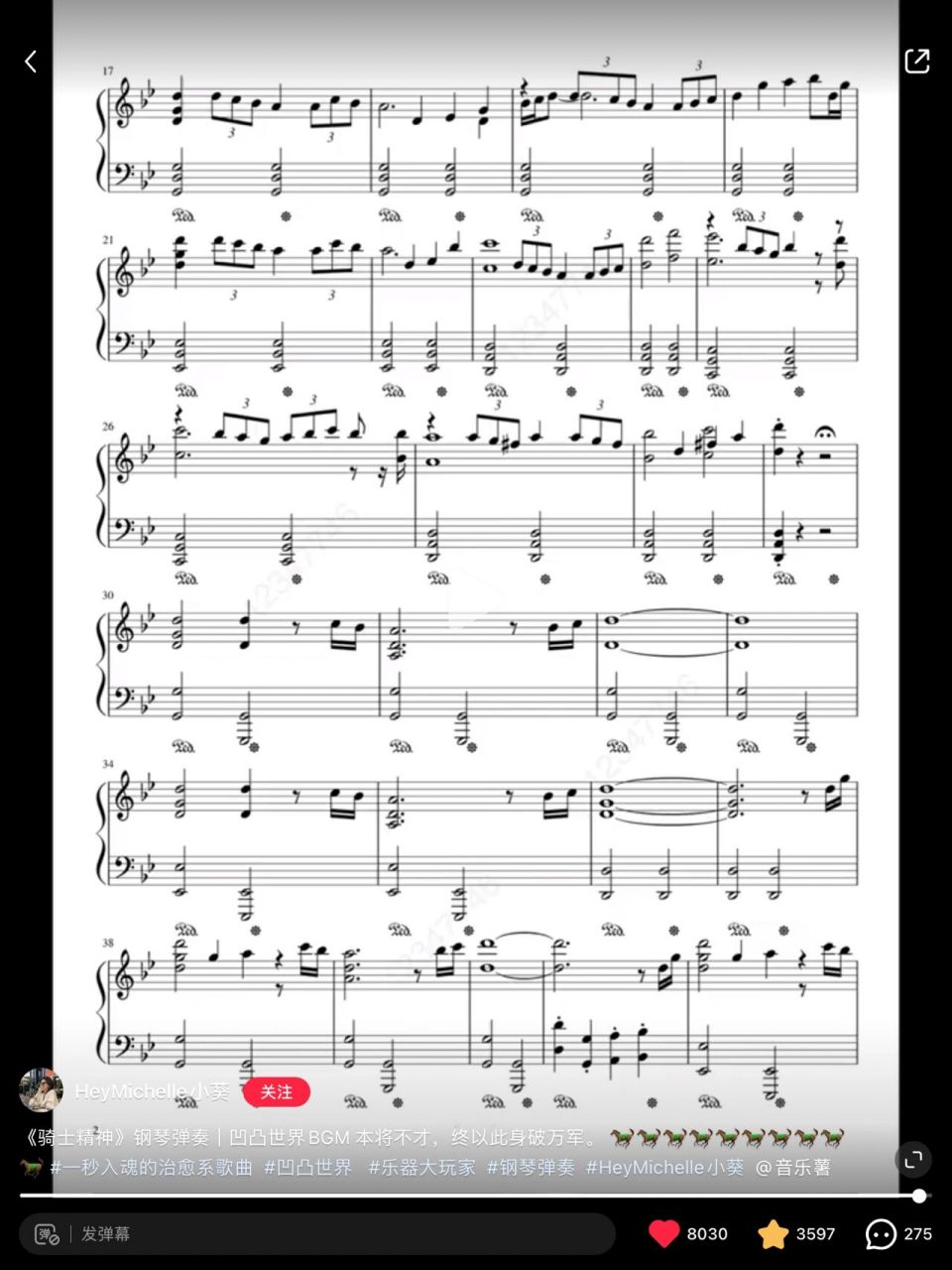Viewport: 952px width, 1270px height.
Task: Toggle the fullscreen view icon
Action: [x=913, y=1158]
